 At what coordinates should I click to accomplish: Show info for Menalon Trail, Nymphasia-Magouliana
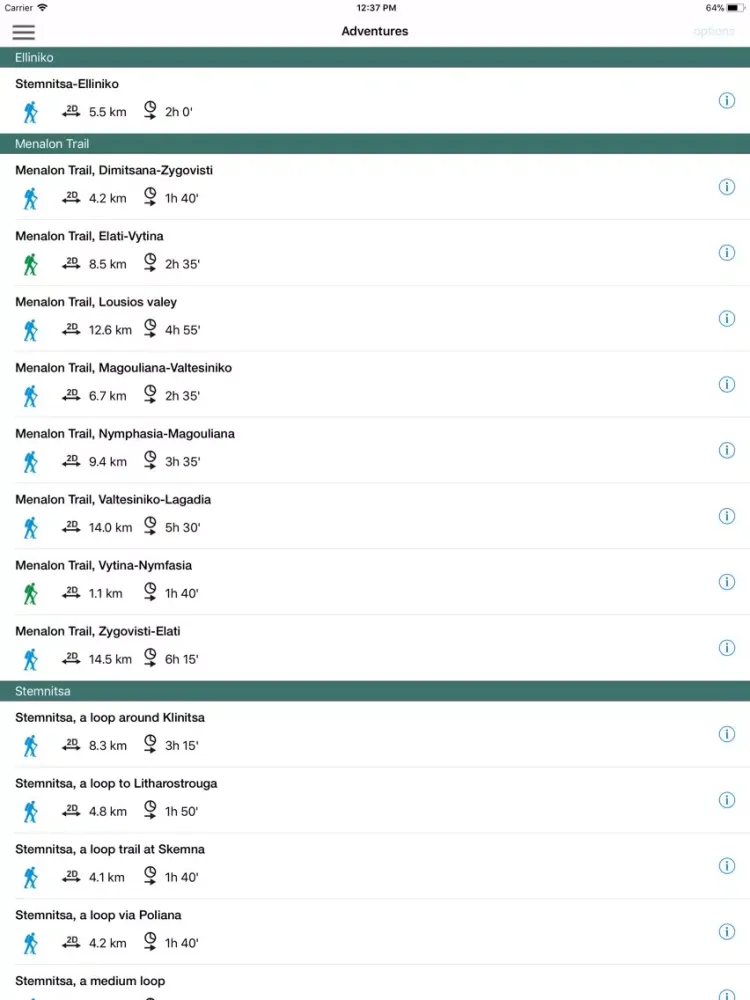point(727,450)
